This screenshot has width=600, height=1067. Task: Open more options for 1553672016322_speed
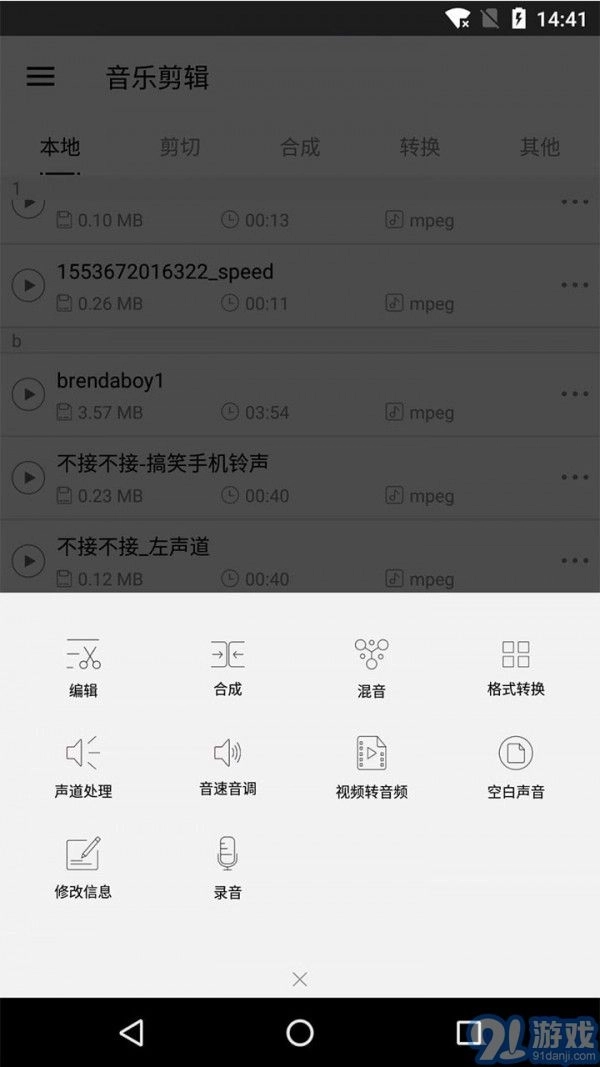click(575, 285)
